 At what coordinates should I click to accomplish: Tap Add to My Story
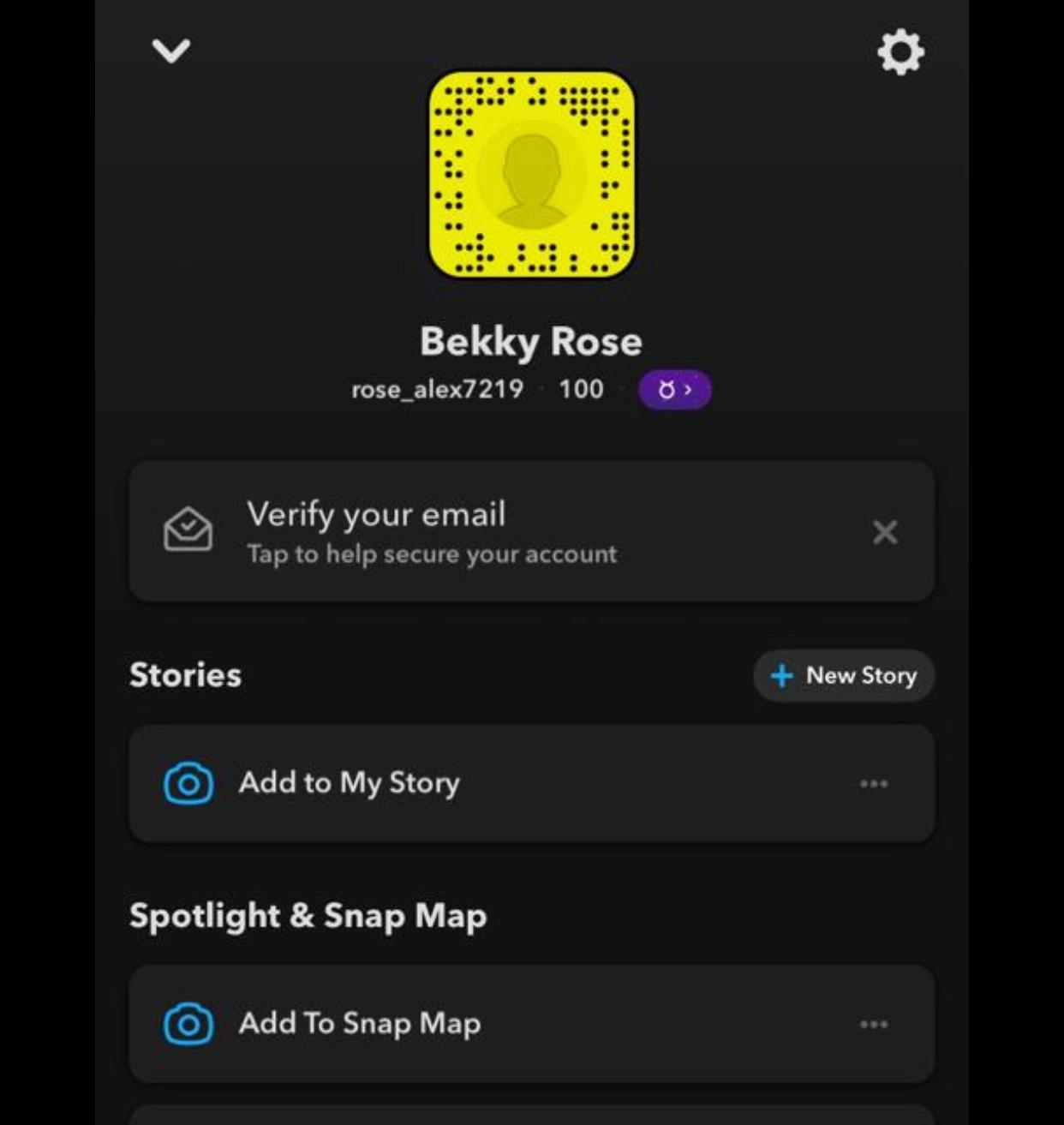tap(350, 783)
